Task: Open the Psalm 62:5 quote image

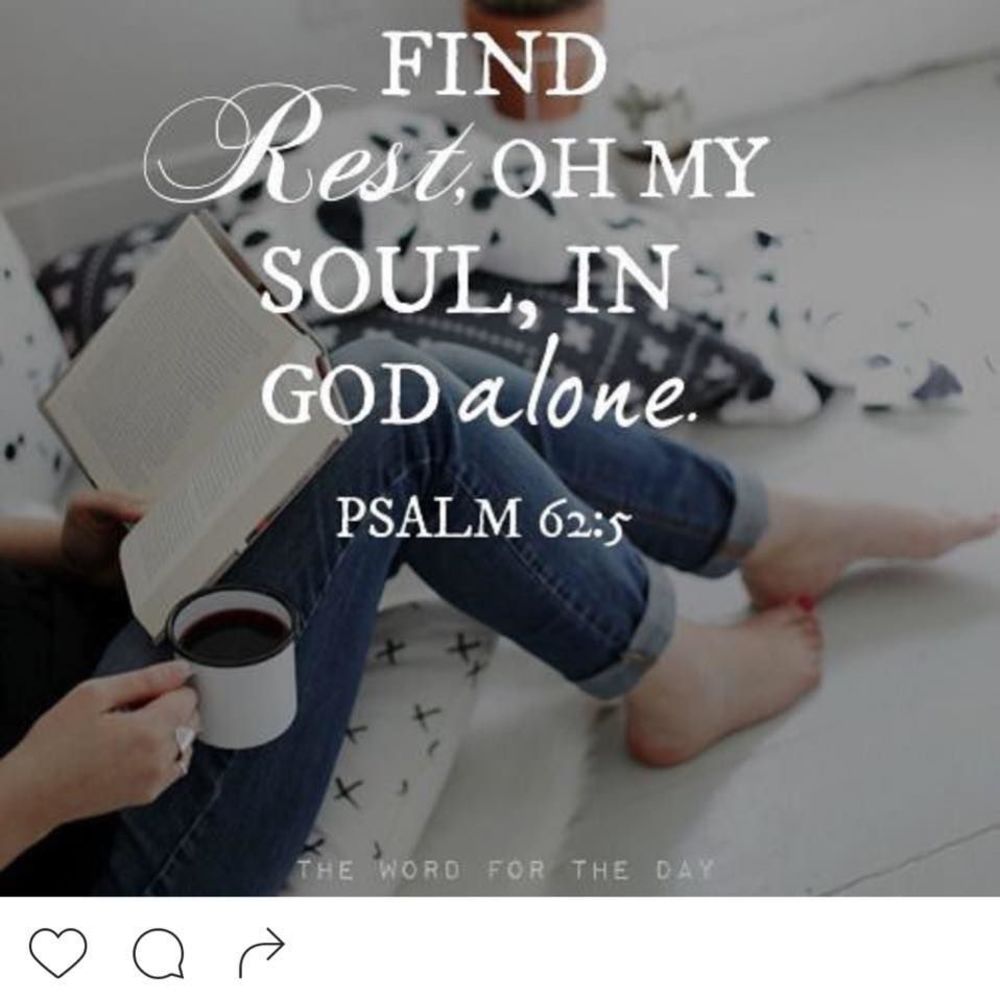Action: (x=500, y=448)
